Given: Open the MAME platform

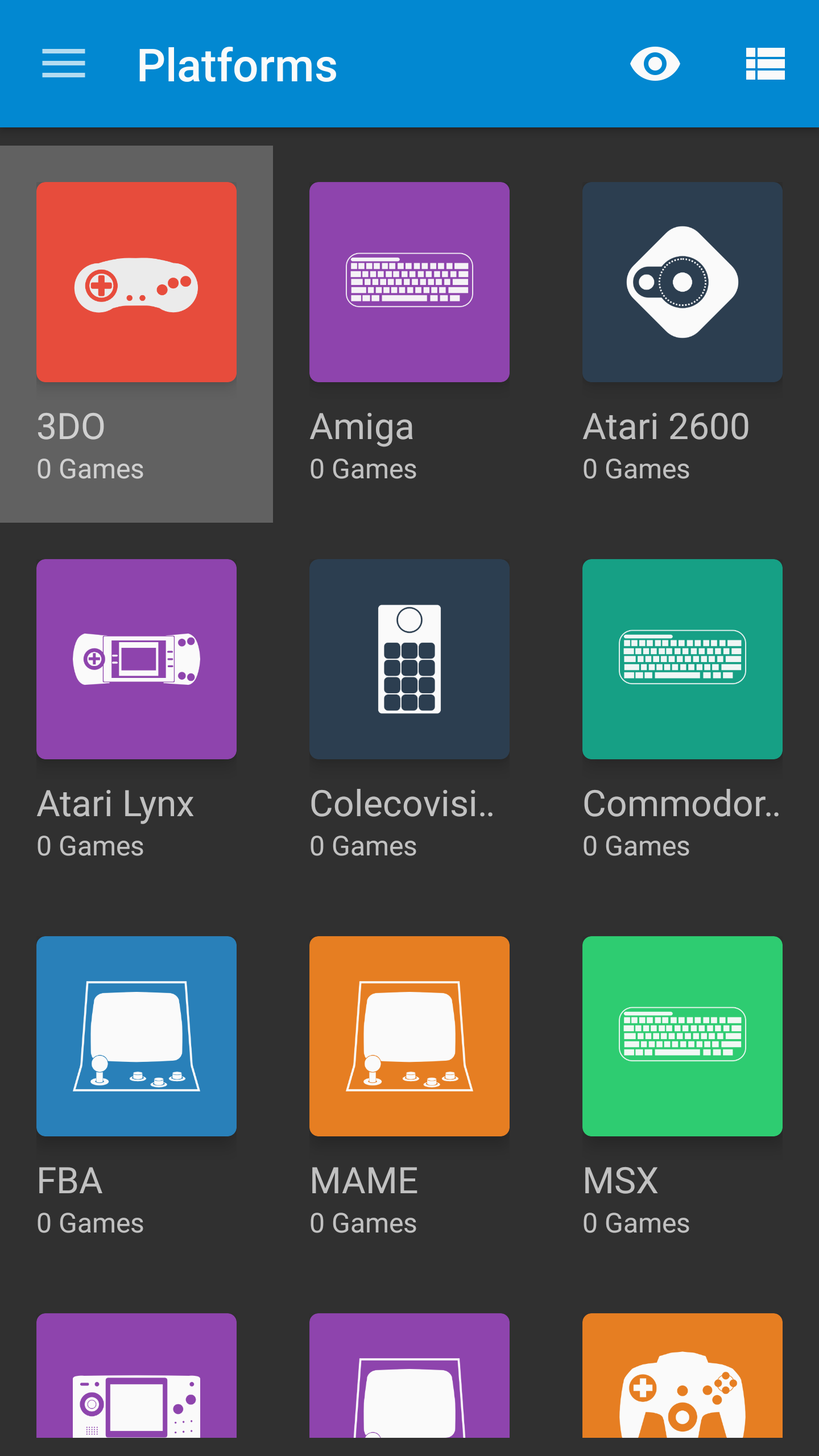Looking at the screenshot, I should click(409, 1036).
